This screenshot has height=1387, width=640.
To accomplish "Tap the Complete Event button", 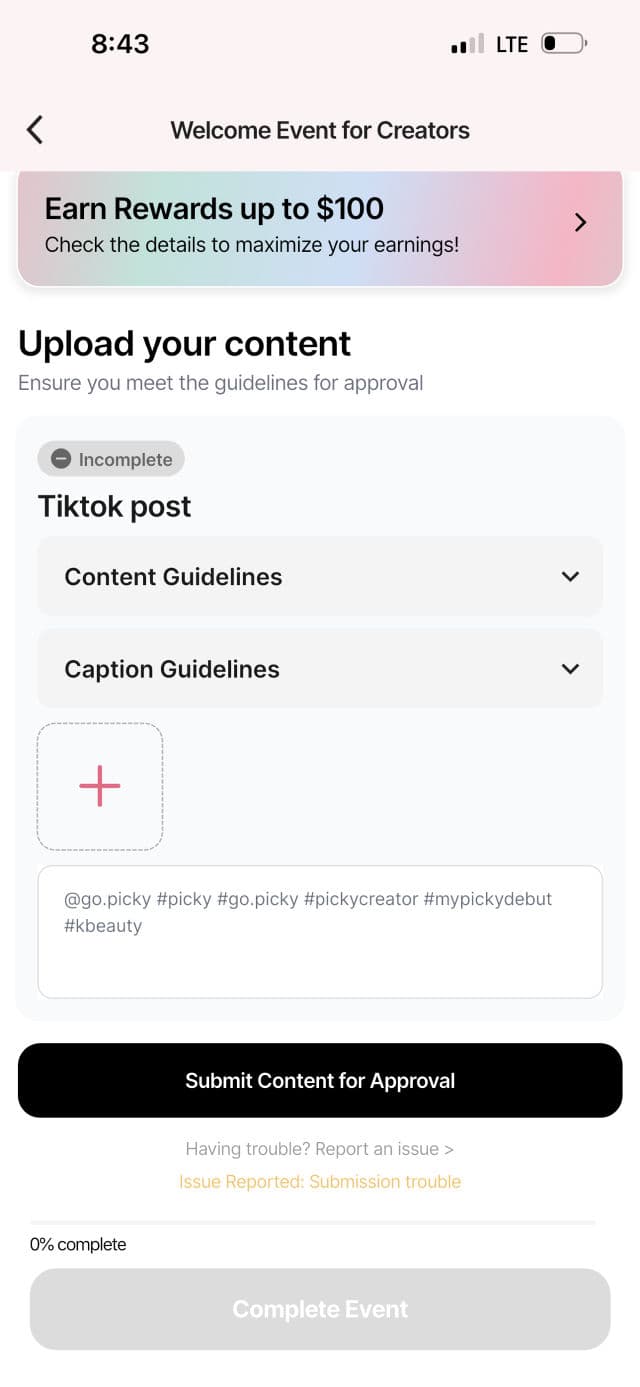I will 320,1309.
